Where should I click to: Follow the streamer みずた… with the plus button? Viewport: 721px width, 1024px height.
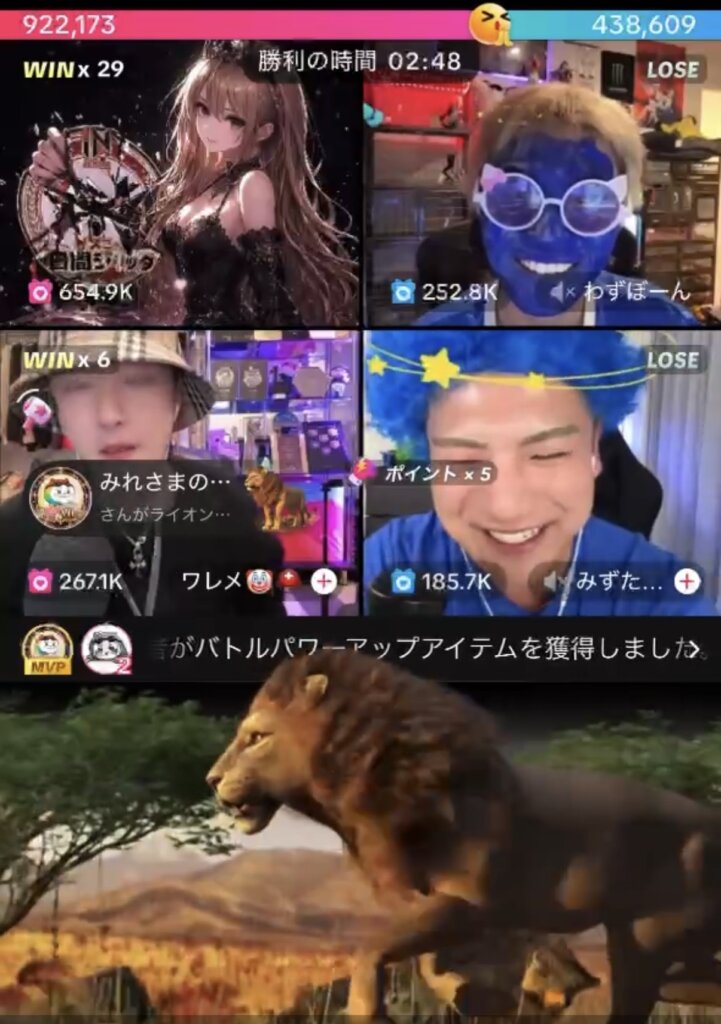pos(687,581)
